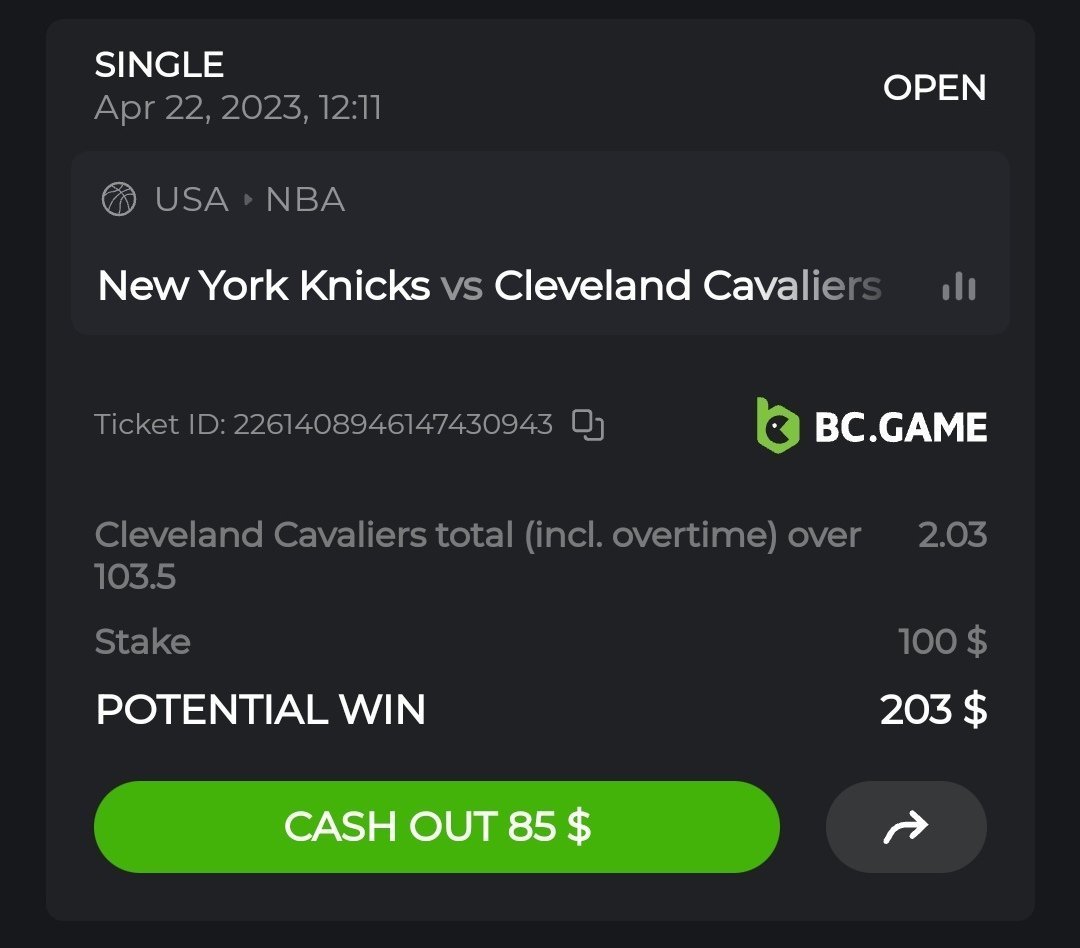Cash out the bet for 85 $

click(436, 827)
